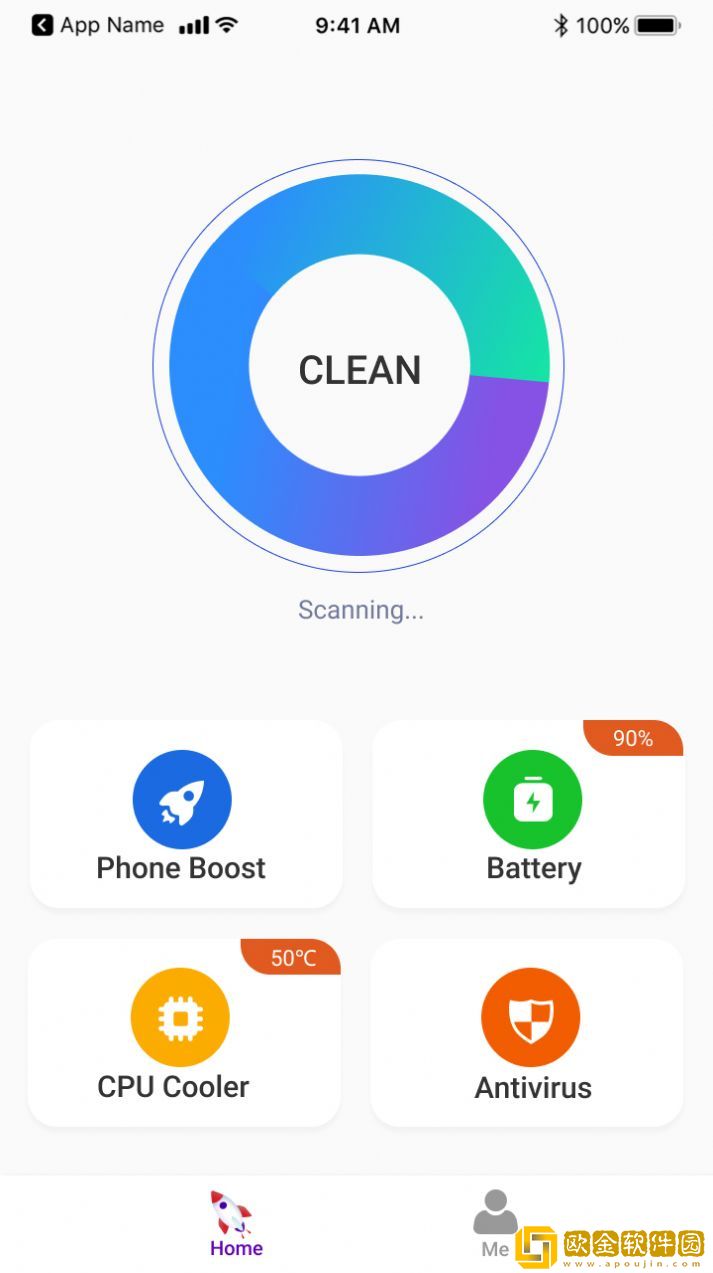The image size is (713, 1273).
Task: Switch to the Home tab
Action: (x=236, y=1224)
